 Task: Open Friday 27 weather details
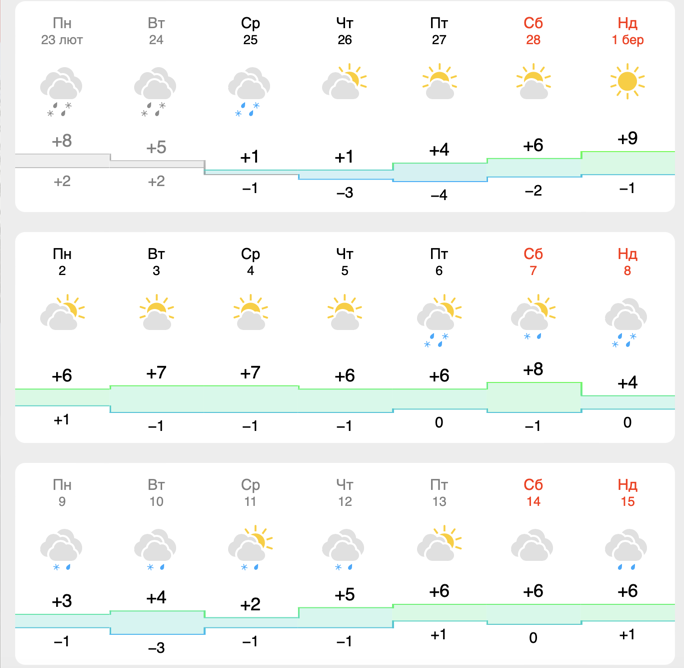click(x=439, y=85)
